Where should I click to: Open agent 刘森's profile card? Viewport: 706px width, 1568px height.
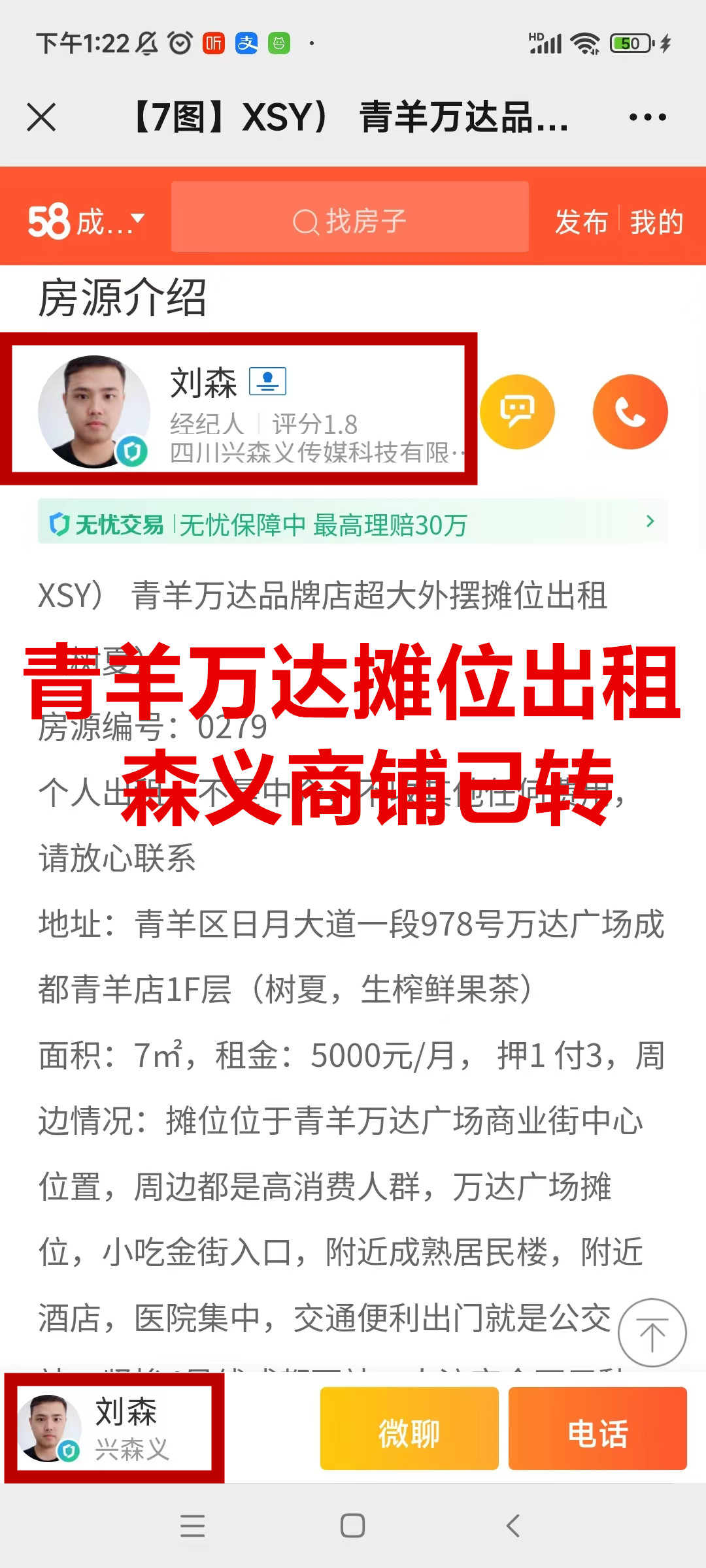click(x=239, y=410)
